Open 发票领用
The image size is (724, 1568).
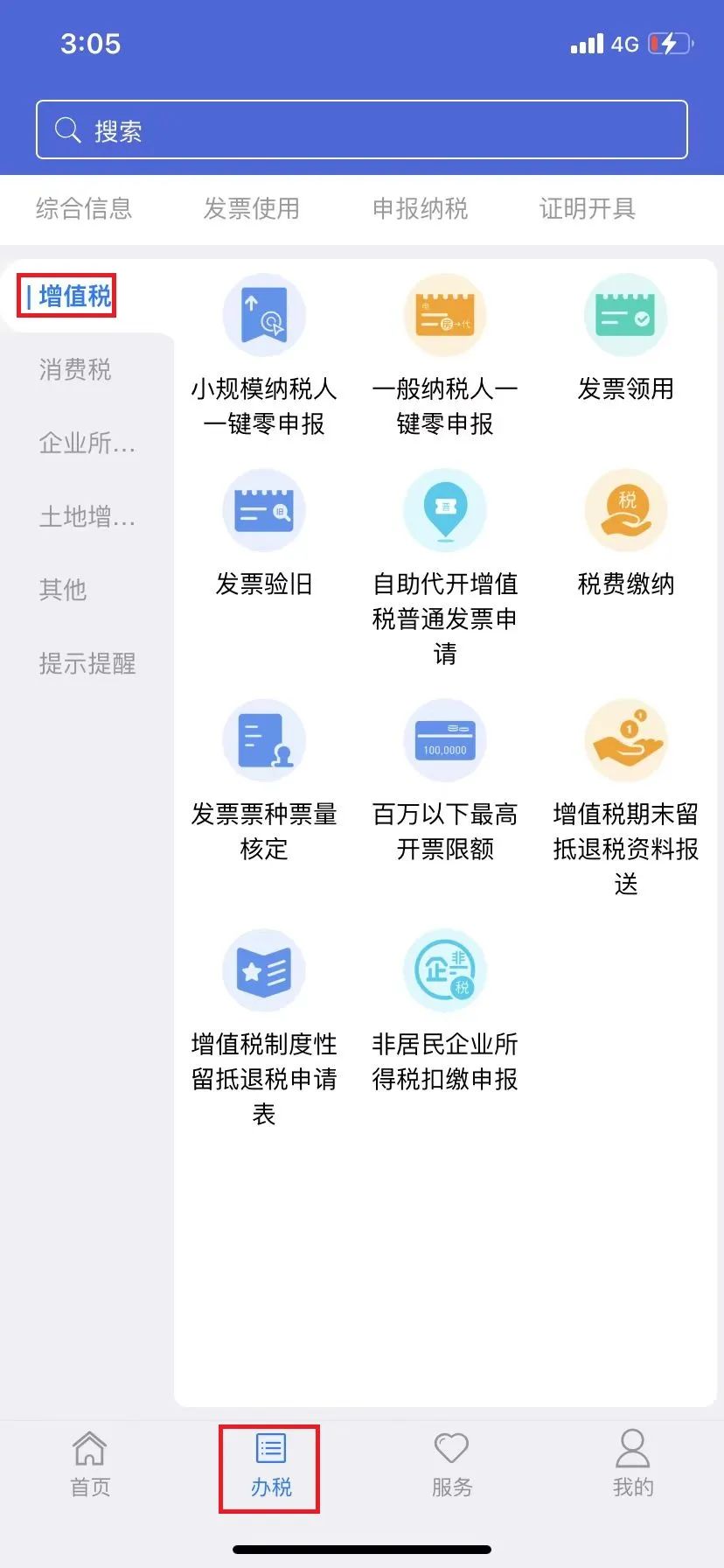click(x=626, y=338)
